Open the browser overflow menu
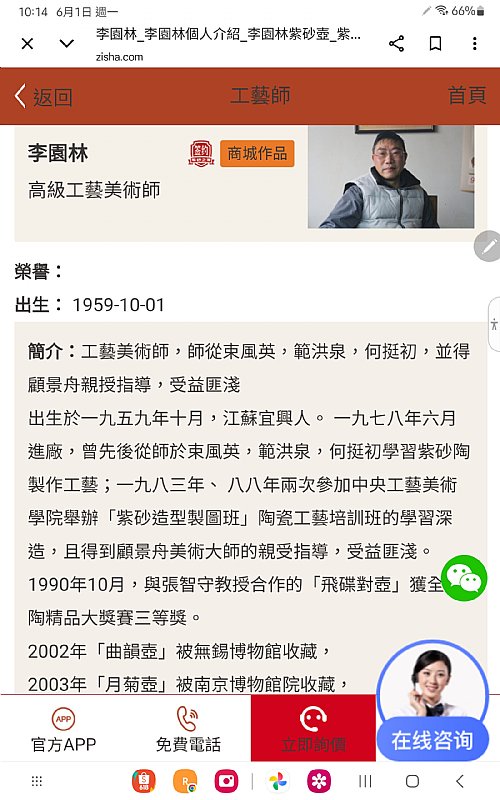The height and width of the screenshot is (800, 500). pyautogui.click(x=474, y=44)
